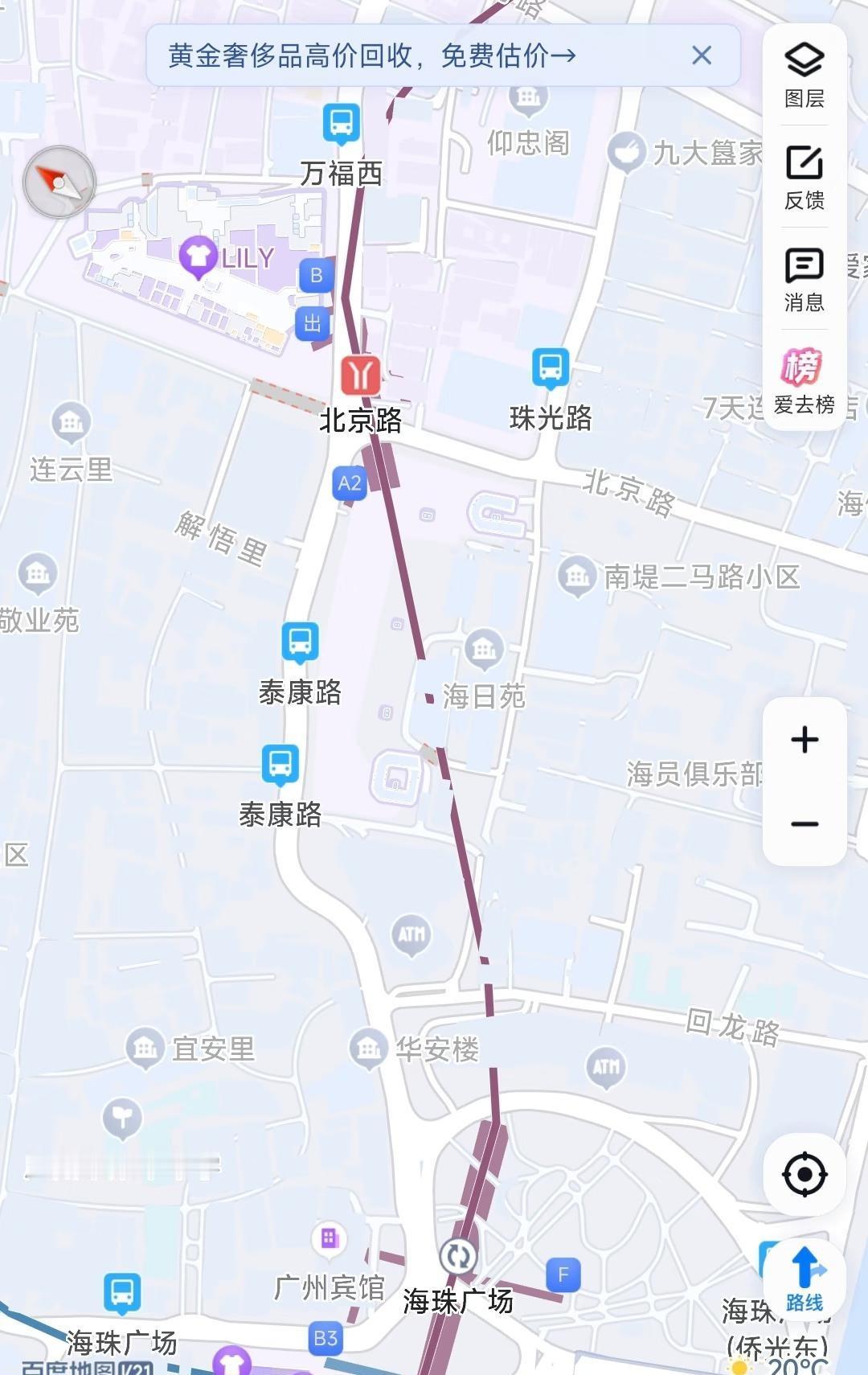
Task: Zoom in on the map
Action: click(x=805, y=740)
